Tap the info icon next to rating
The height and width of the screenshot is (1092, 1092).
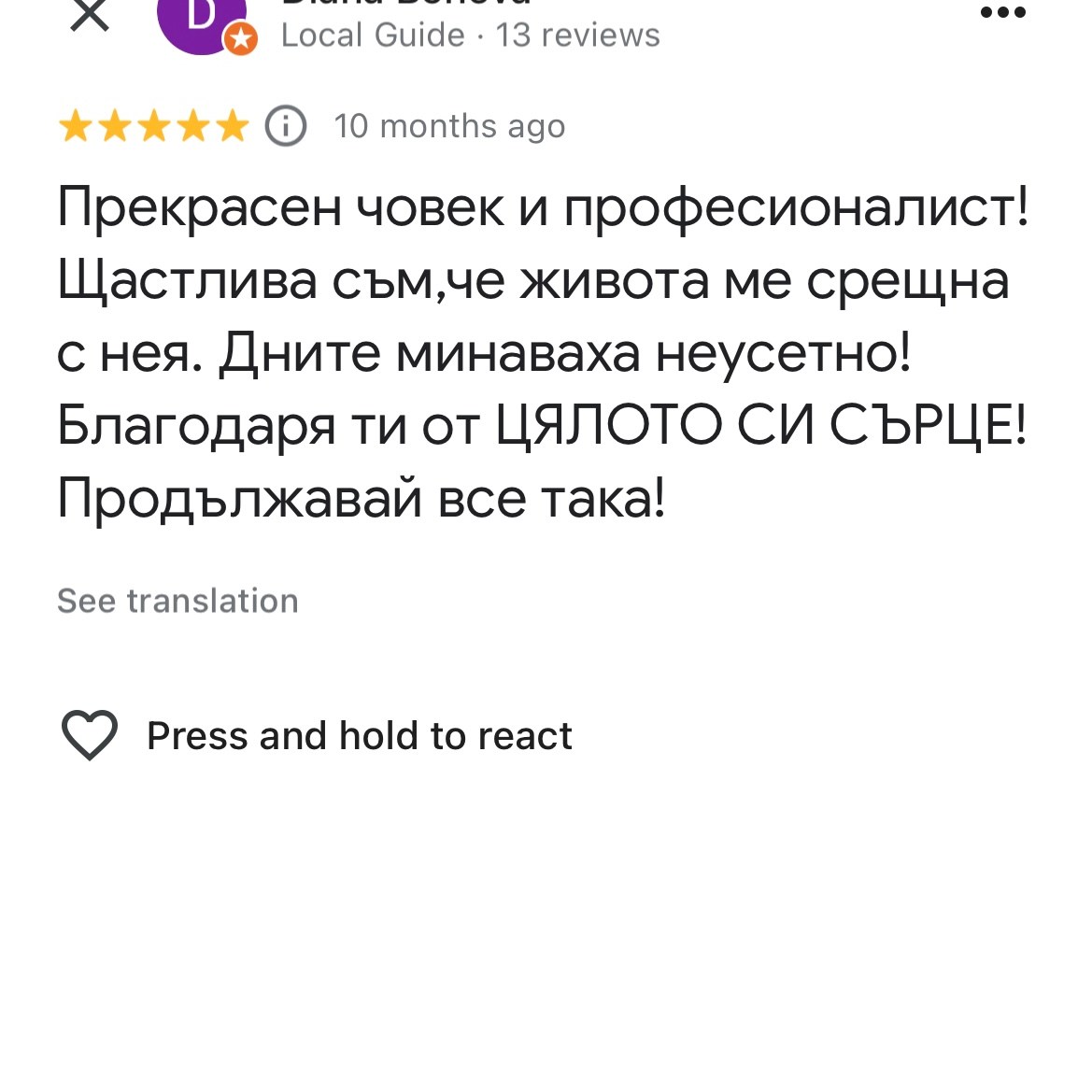click(286, 126)
